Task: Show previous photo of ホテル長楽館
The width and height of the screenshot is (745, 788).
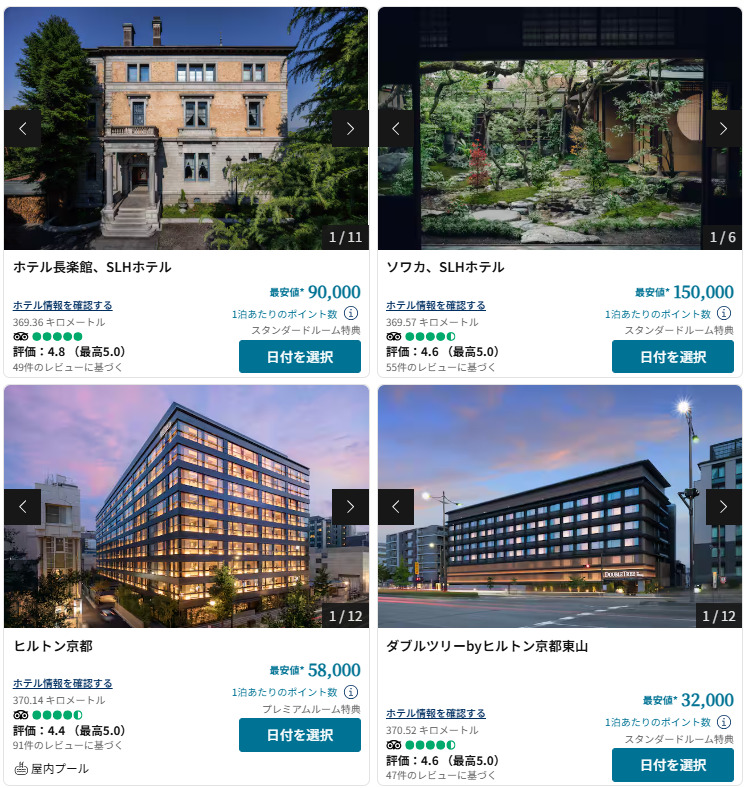Action: coord(23,128)
